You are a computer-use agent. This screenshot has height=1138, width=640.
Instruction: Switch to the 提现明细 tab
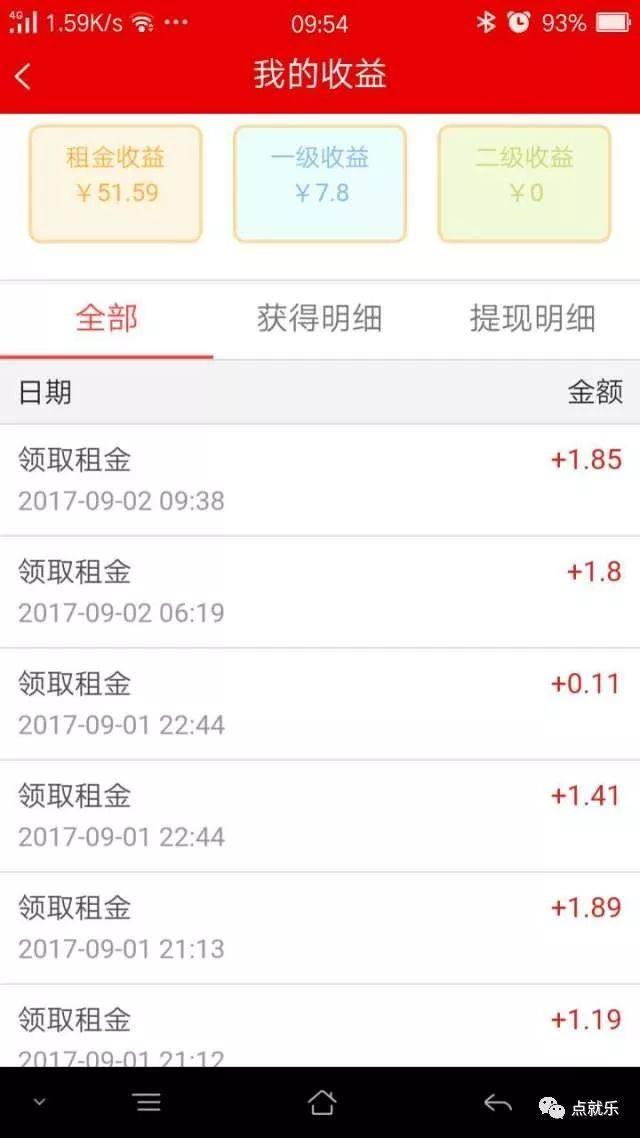[x=532, y=319]
